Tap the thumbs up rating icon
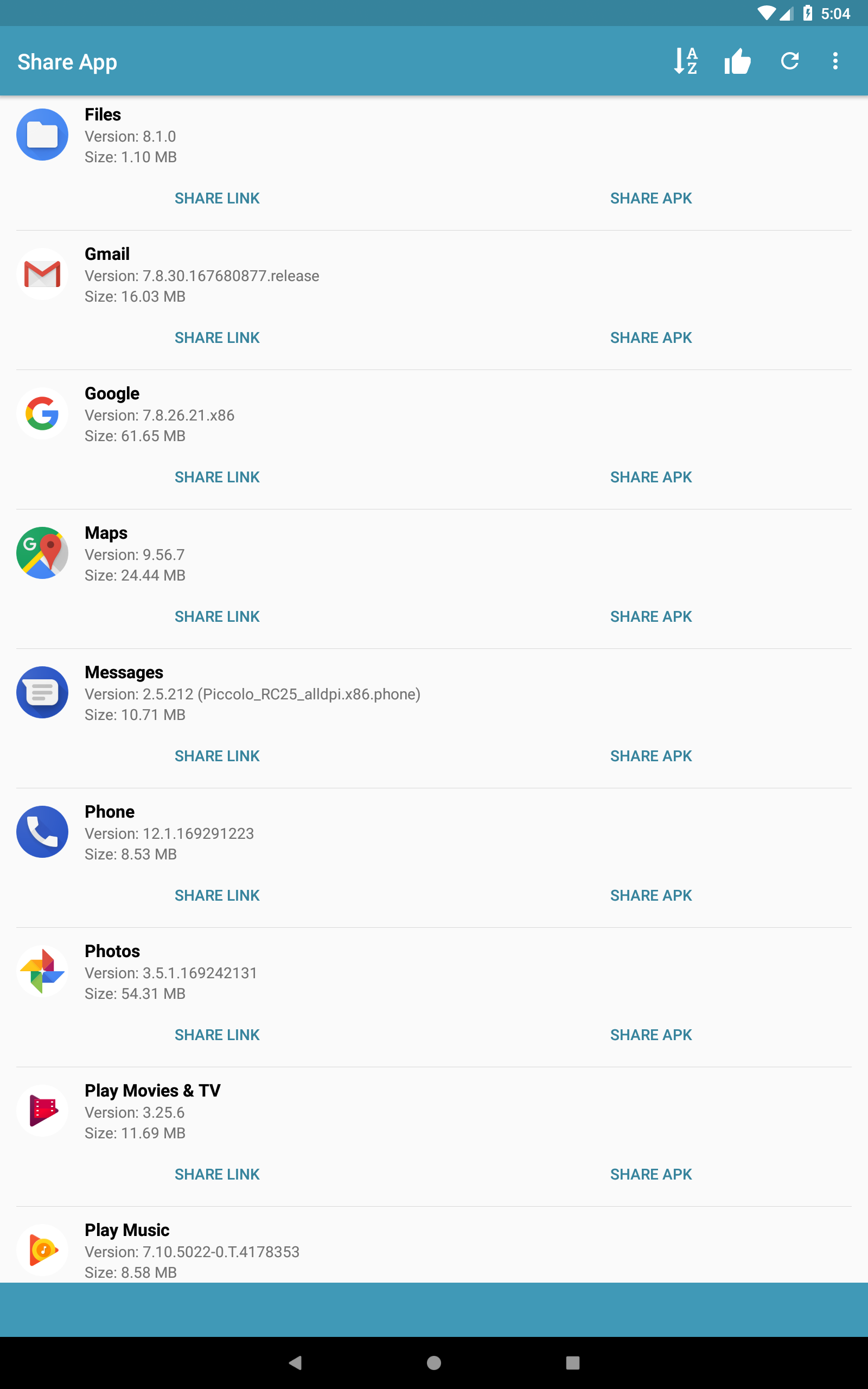Screen dimensions: 868x1389 [737, 61]
